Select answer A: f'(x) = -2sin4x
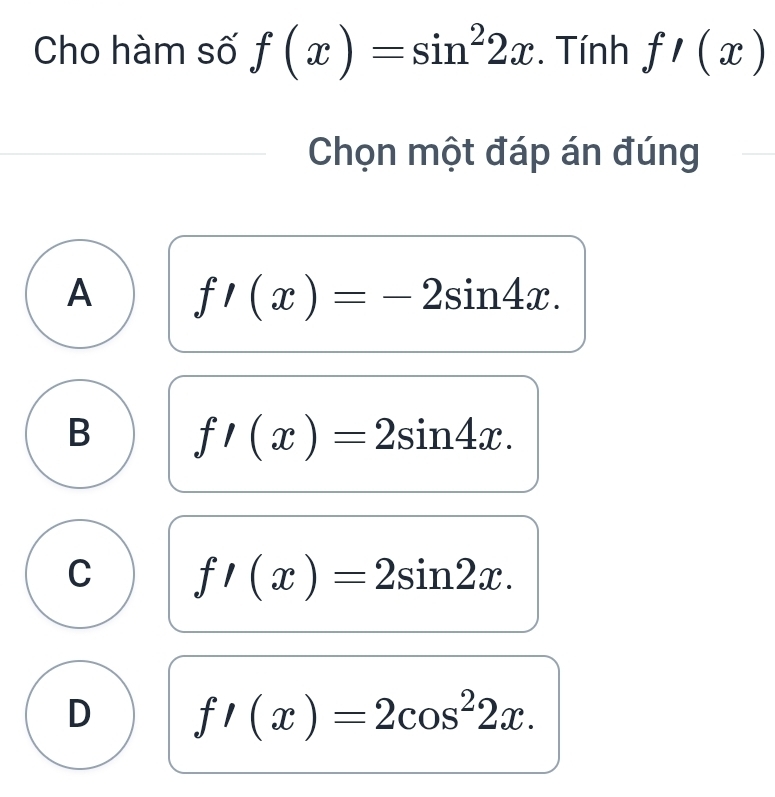This screenshot has width=775, height=797. (x=79, y=293)
